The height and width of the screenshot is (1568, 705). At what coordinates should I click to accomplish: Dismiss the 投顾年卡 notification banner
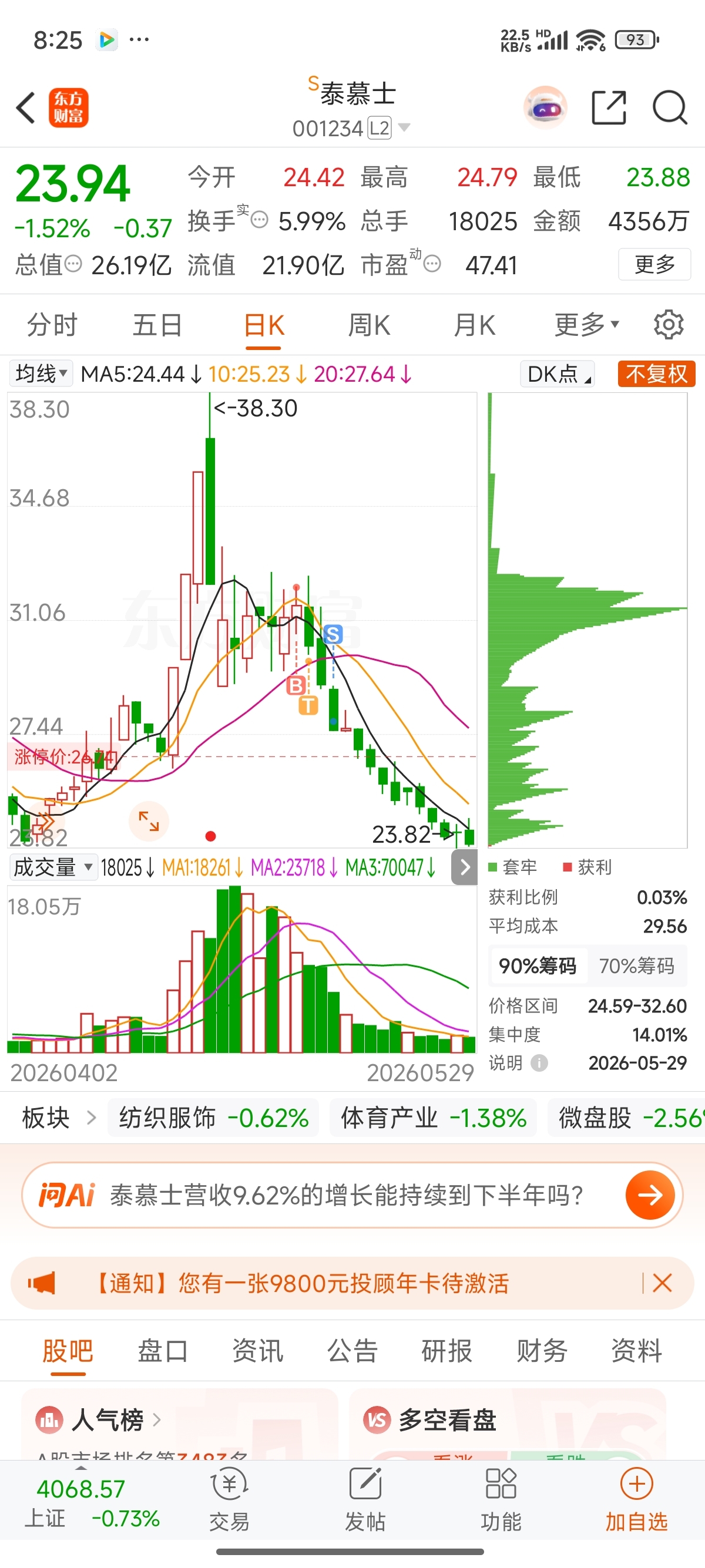662,1283
